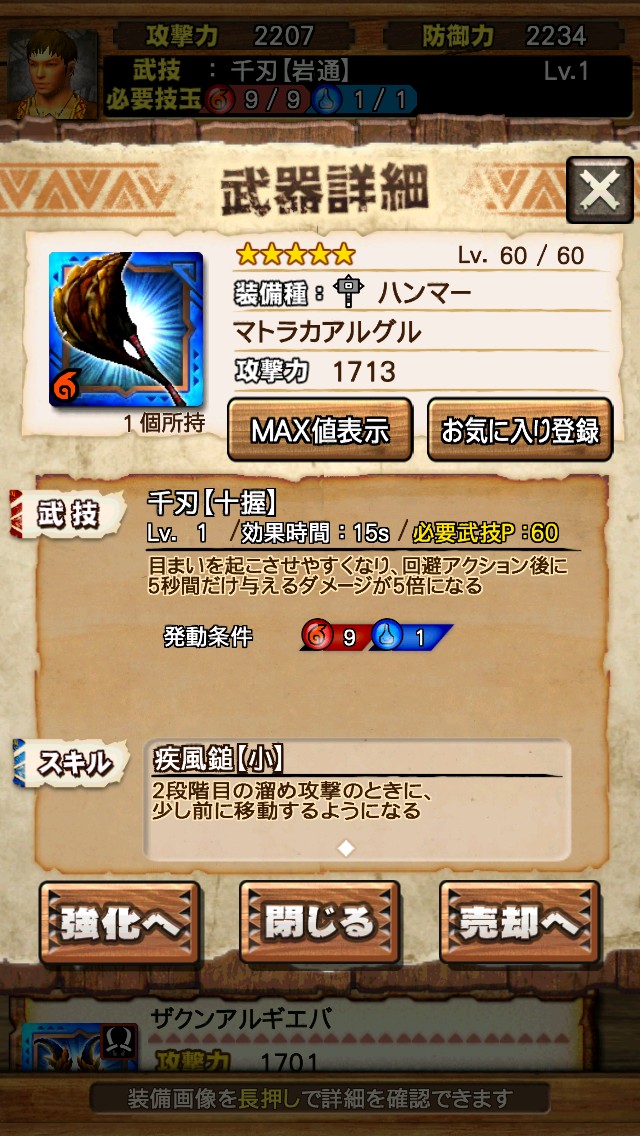Screen dimensions: 640x1136
Task: Open 売却へ to sell the weapon
Action: 519,923
